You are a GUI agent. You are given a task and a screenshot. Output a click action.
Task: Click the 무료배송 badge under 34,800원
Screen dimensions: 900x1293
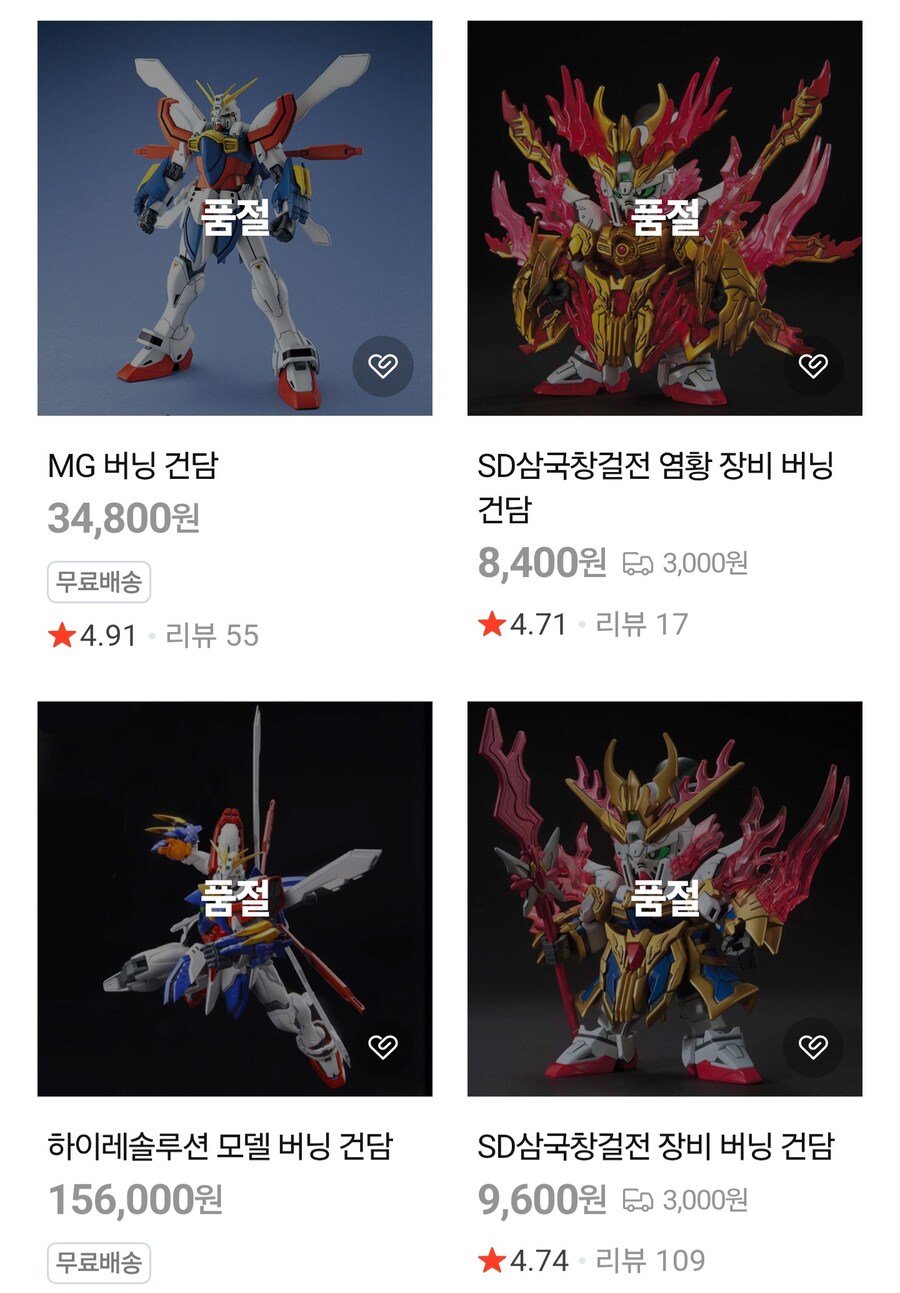97,585
